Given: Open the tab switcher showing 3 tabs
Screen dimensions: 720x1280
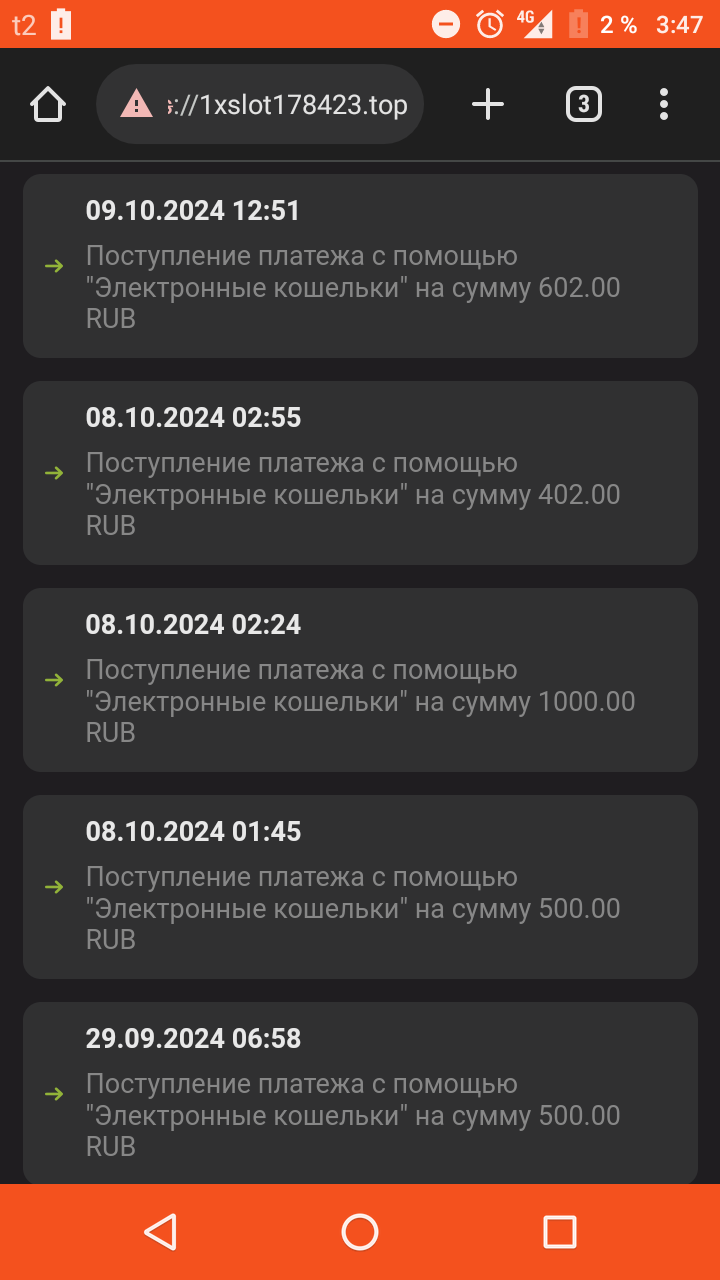Looking at the screenshot, I should (584, 104).
